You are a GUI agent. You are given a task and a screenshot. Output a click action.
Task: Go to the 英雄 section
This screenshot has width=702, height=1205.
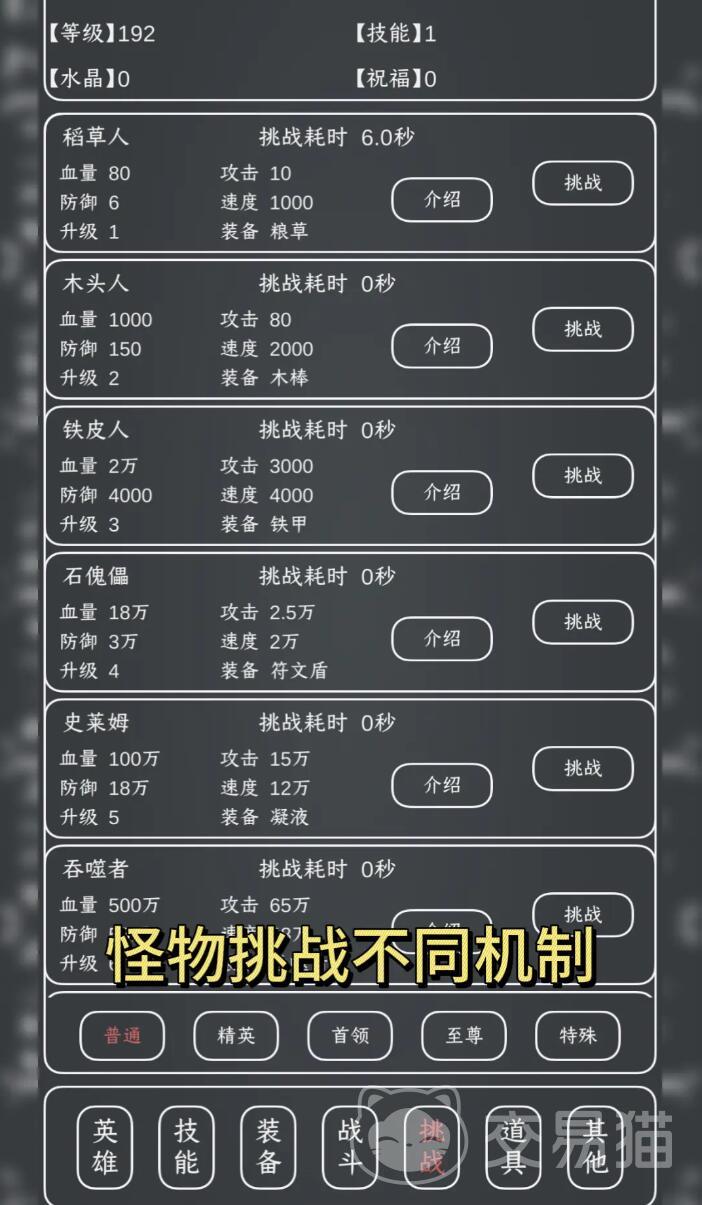tap(105, 1146)
